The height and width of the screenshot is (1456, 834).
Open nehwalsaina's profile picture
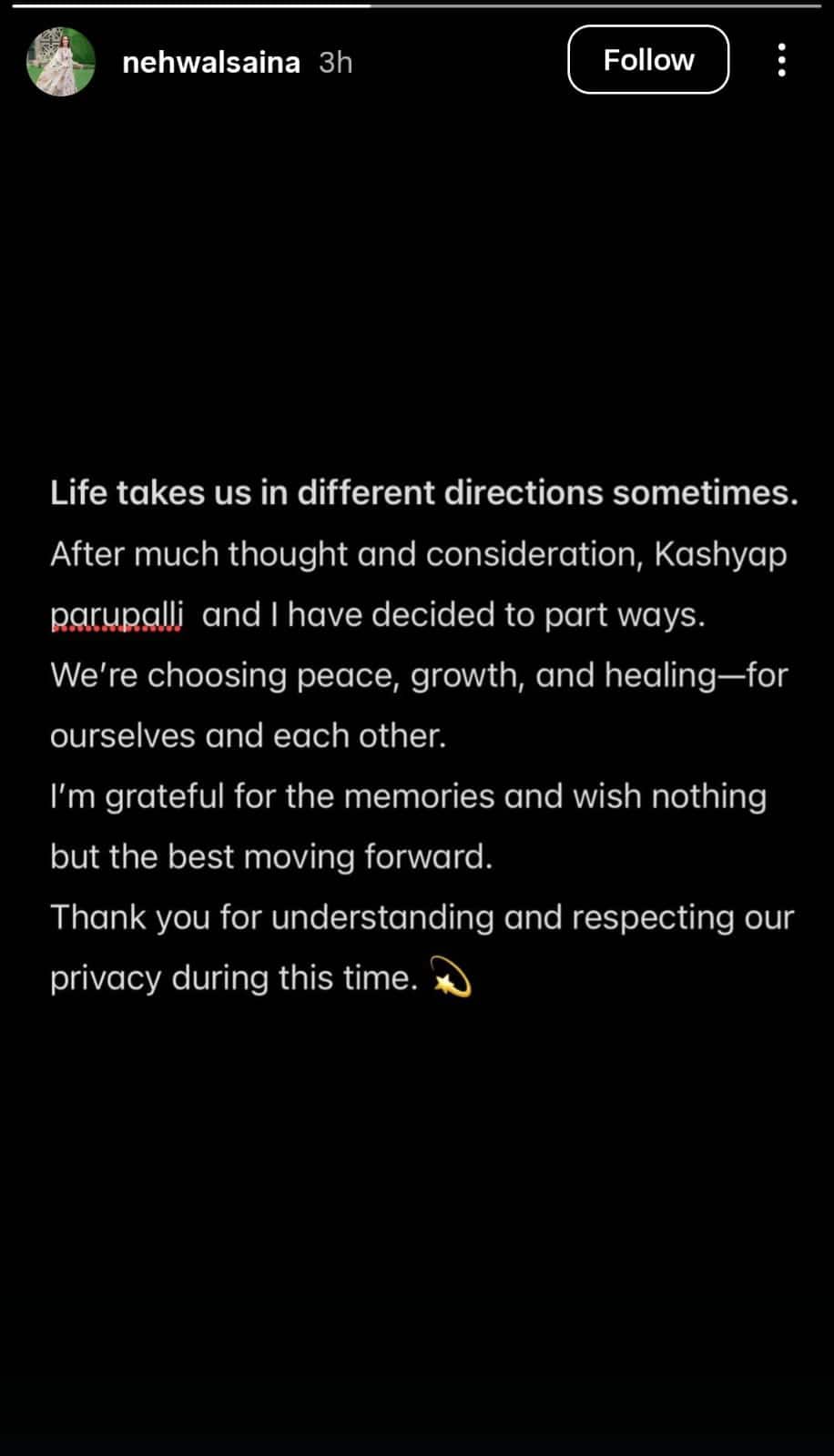tap(61, 62)
